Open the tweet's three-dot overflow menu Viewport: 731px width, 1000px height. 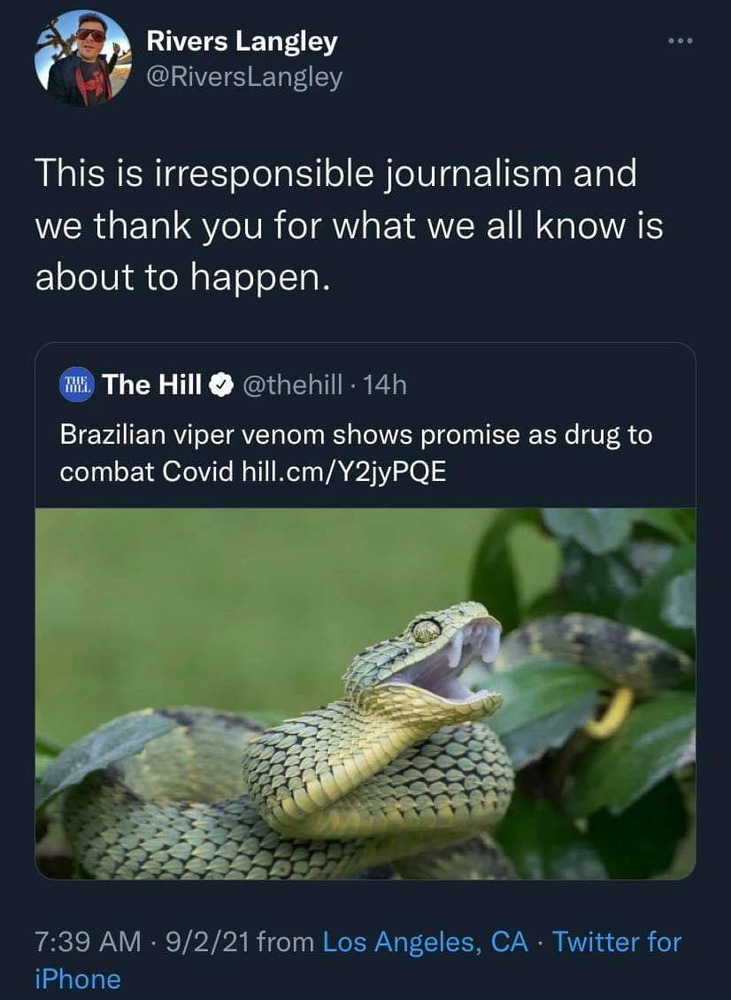(680, 42)
